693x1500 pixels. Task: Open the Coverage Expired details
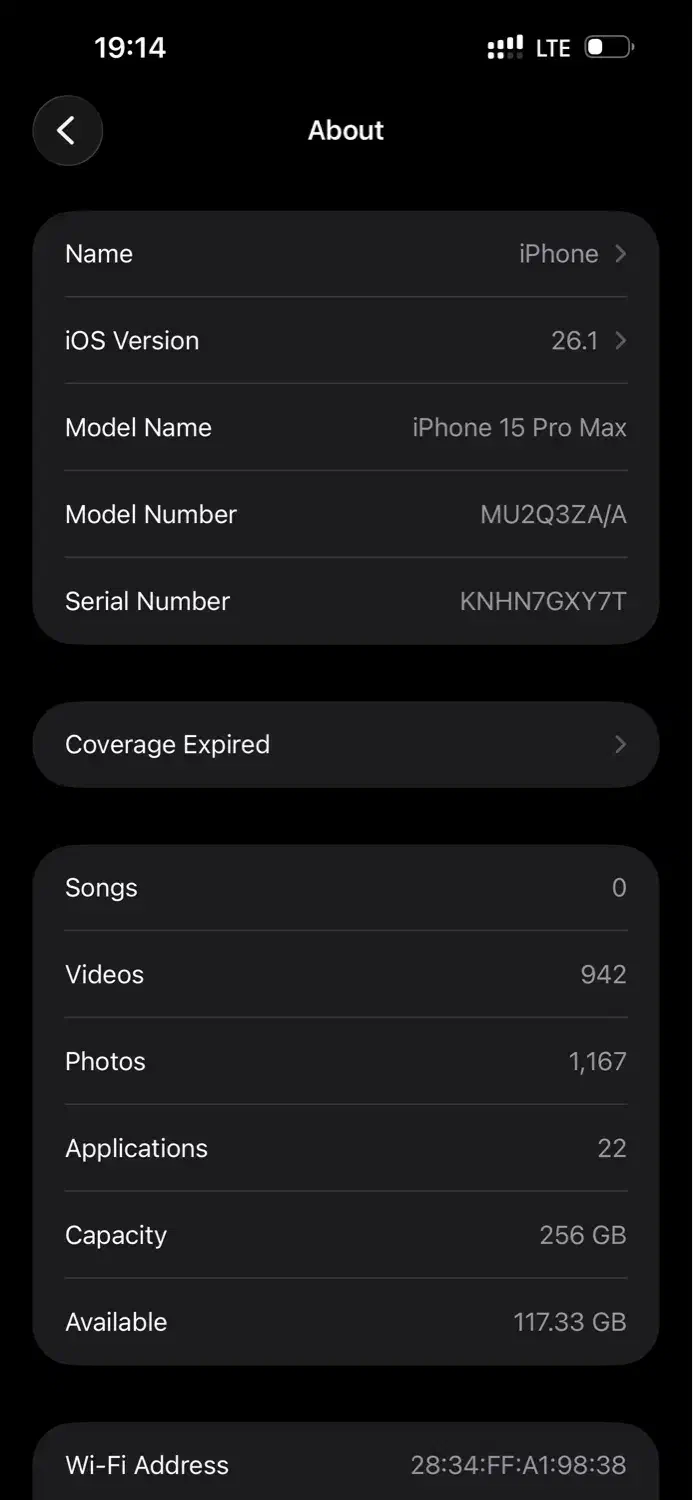click(345, 745)
